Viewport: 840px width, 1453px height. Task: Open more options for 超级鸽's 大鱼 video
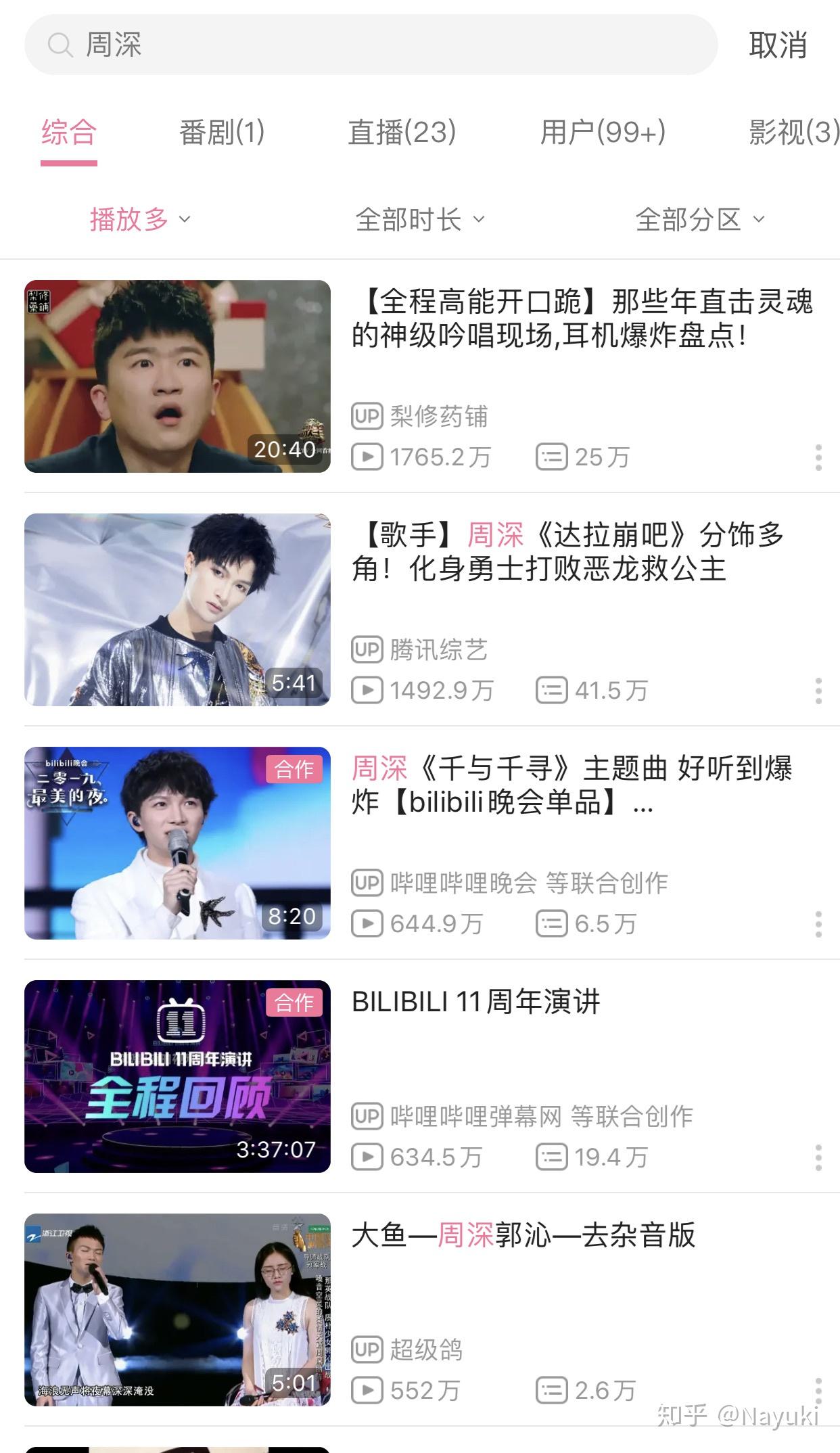click(818, 1390)
